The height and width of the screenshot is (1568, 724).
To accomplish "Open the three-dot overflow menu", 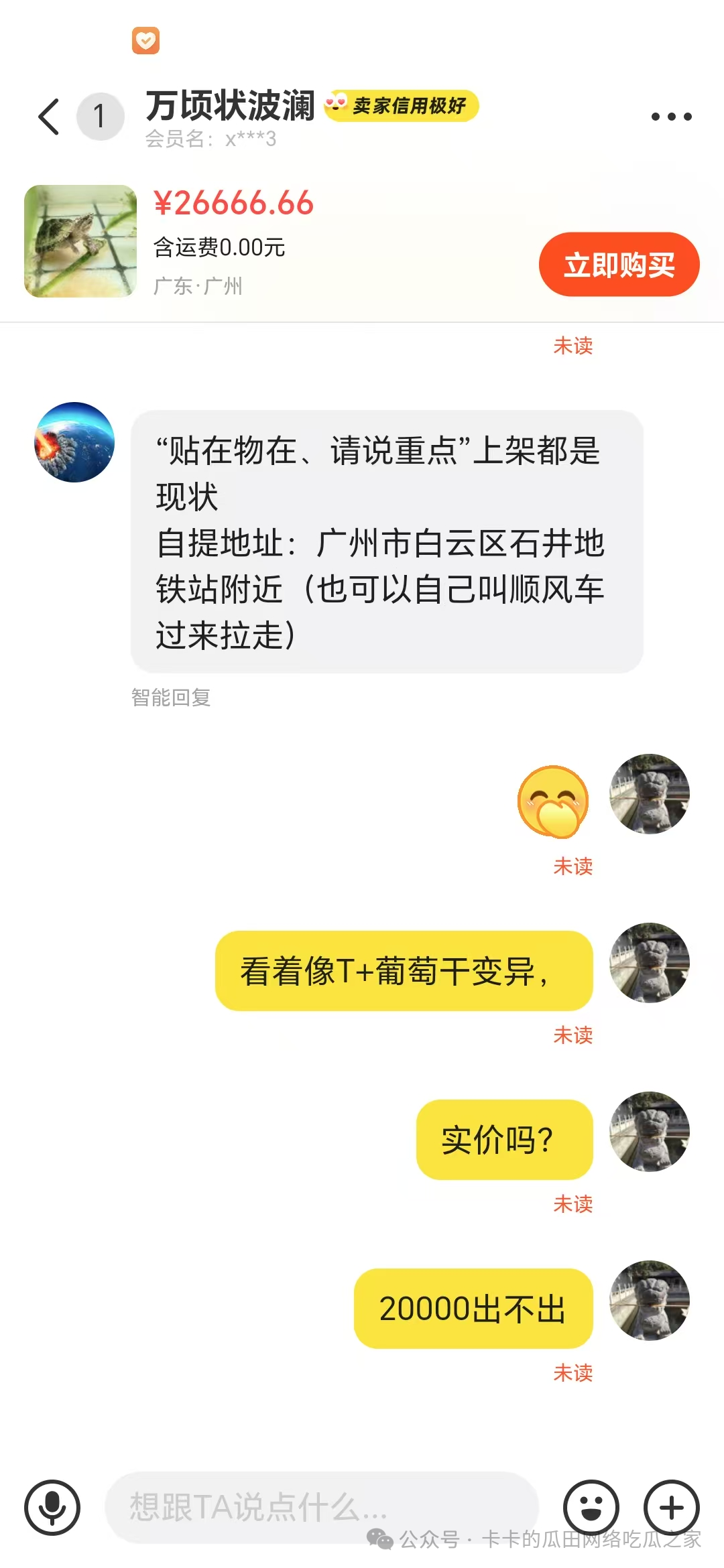I will pyautogui.click(x=671, y=117).
